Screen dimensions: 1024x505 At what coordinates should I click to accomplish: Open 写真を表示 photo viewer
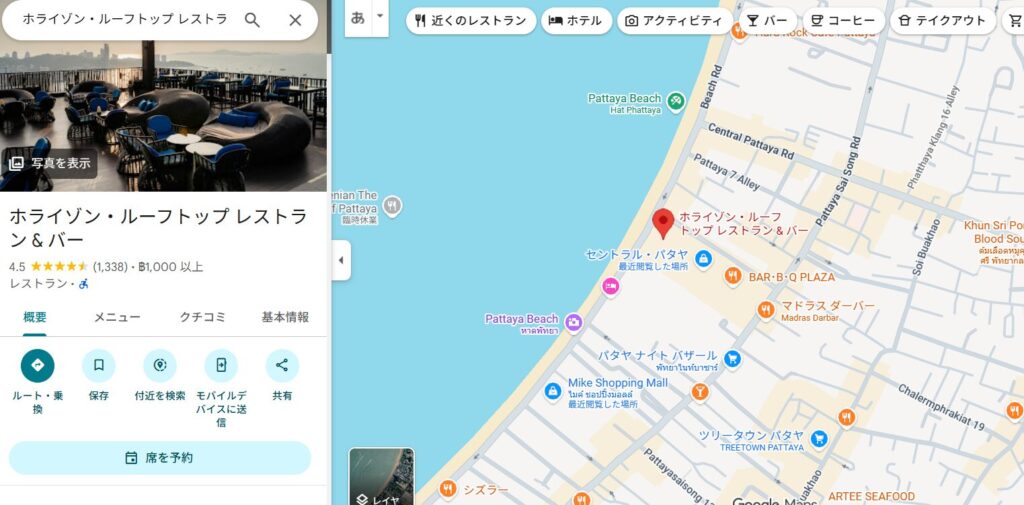tap(50, 163)
